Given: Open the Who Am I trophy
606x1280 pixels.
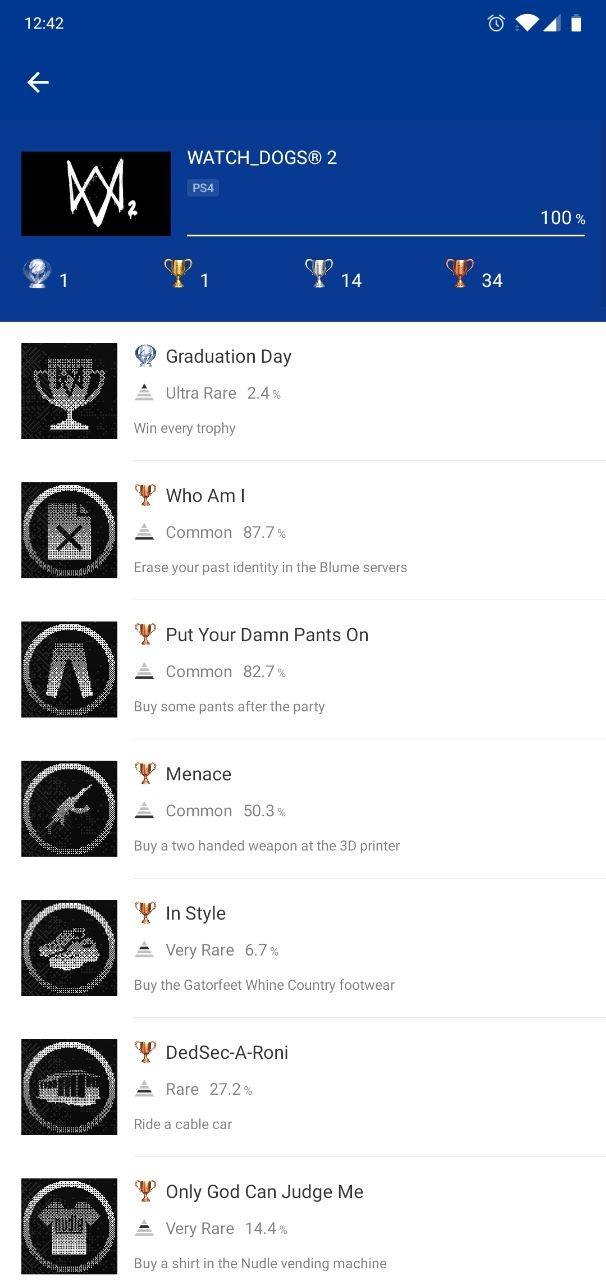Looking at the screenshot, I should click(303, 530).
